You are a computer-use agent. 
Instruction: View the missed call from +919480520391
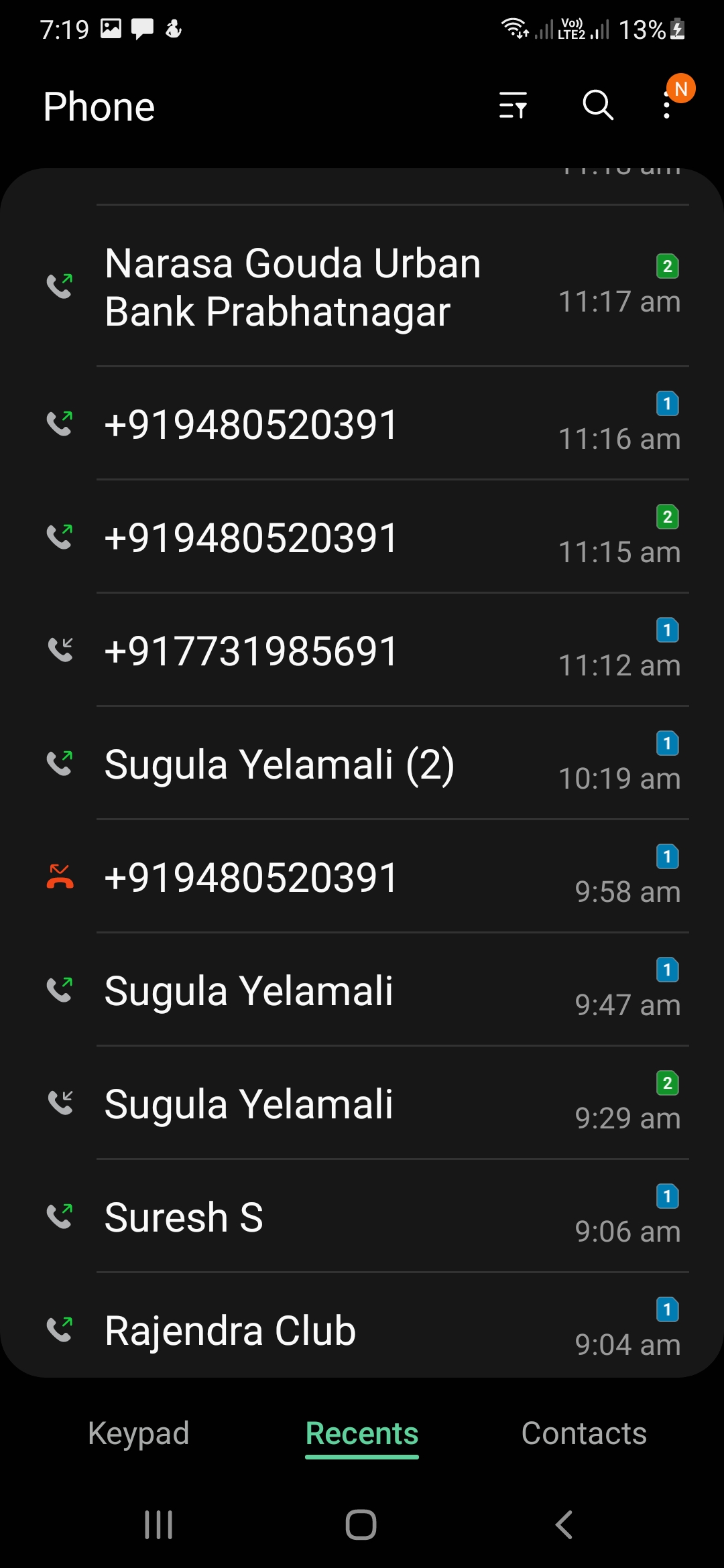362,877
